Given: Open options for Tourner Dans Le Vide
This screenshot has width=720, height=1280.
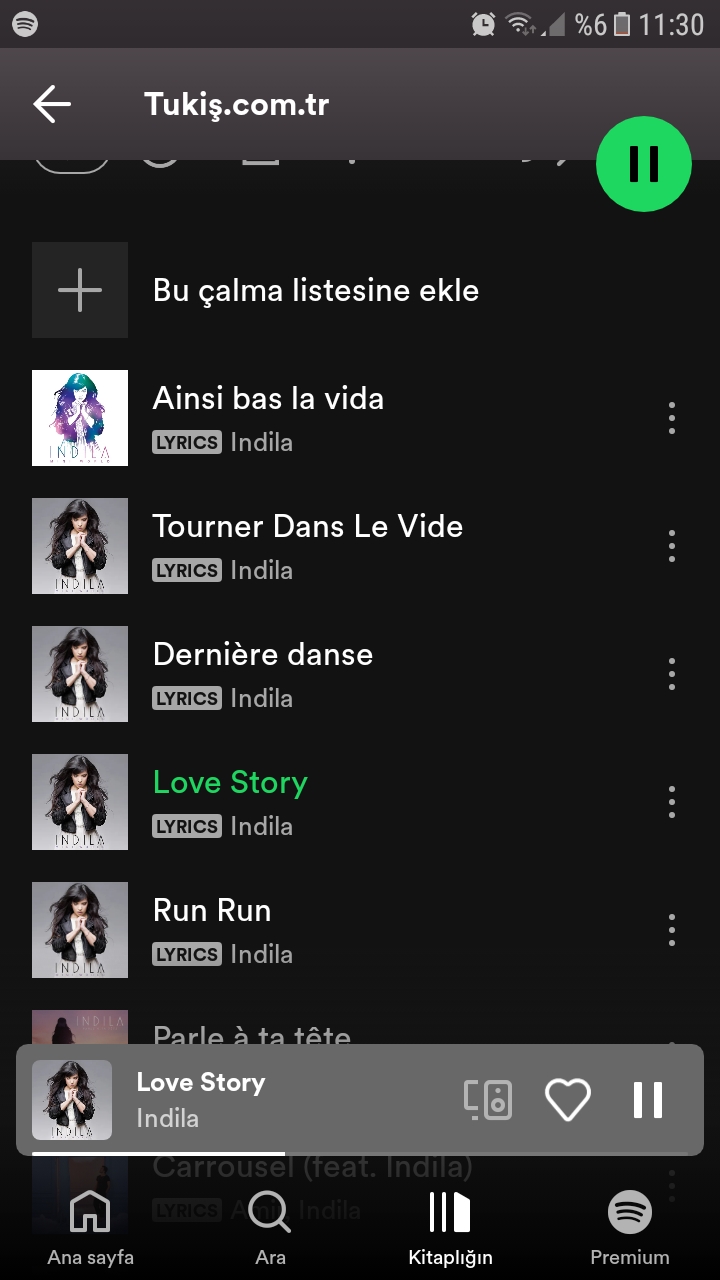Looking at the screenshot, I should 672,546.
